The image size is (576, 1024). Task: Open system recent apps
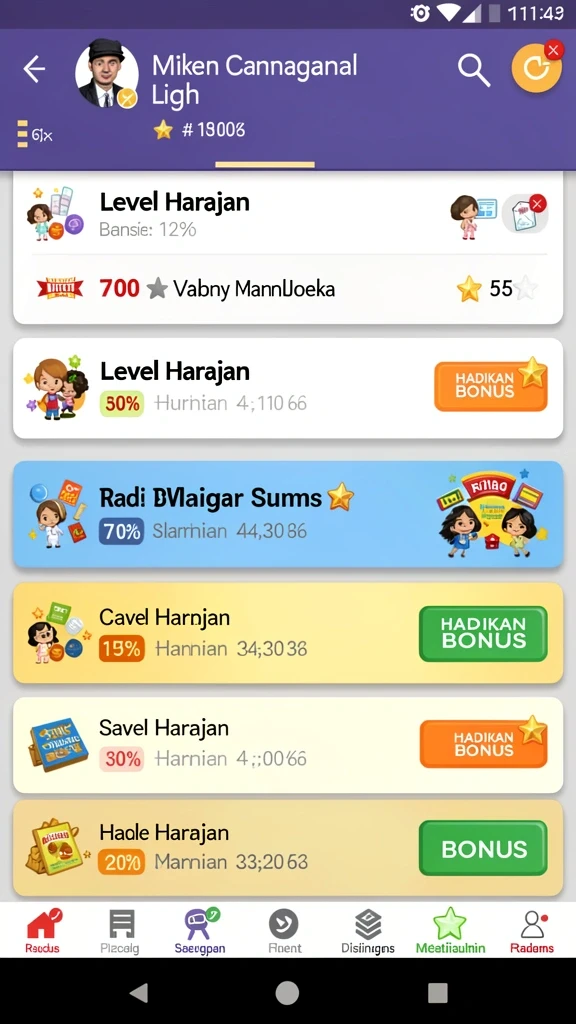click(438, 993)
